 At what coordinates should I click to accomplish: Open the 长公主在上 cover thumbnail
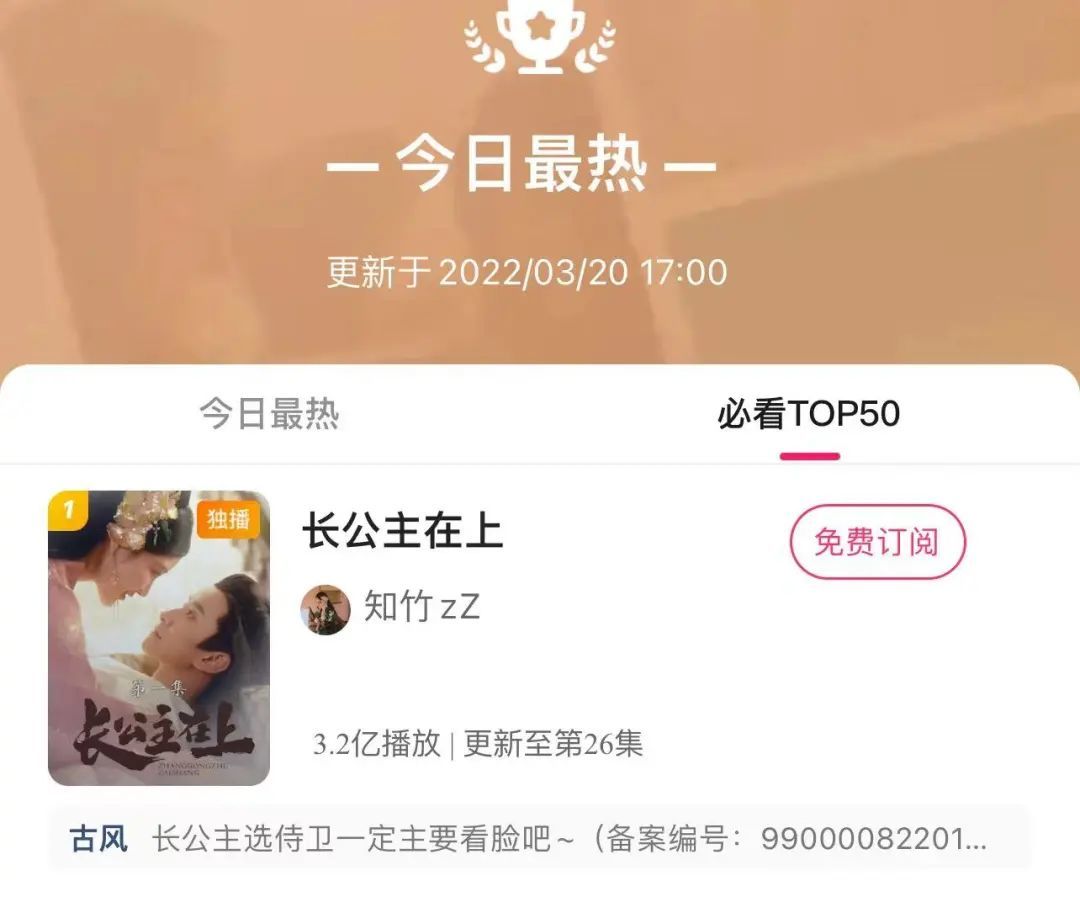(x=159, y=637)
